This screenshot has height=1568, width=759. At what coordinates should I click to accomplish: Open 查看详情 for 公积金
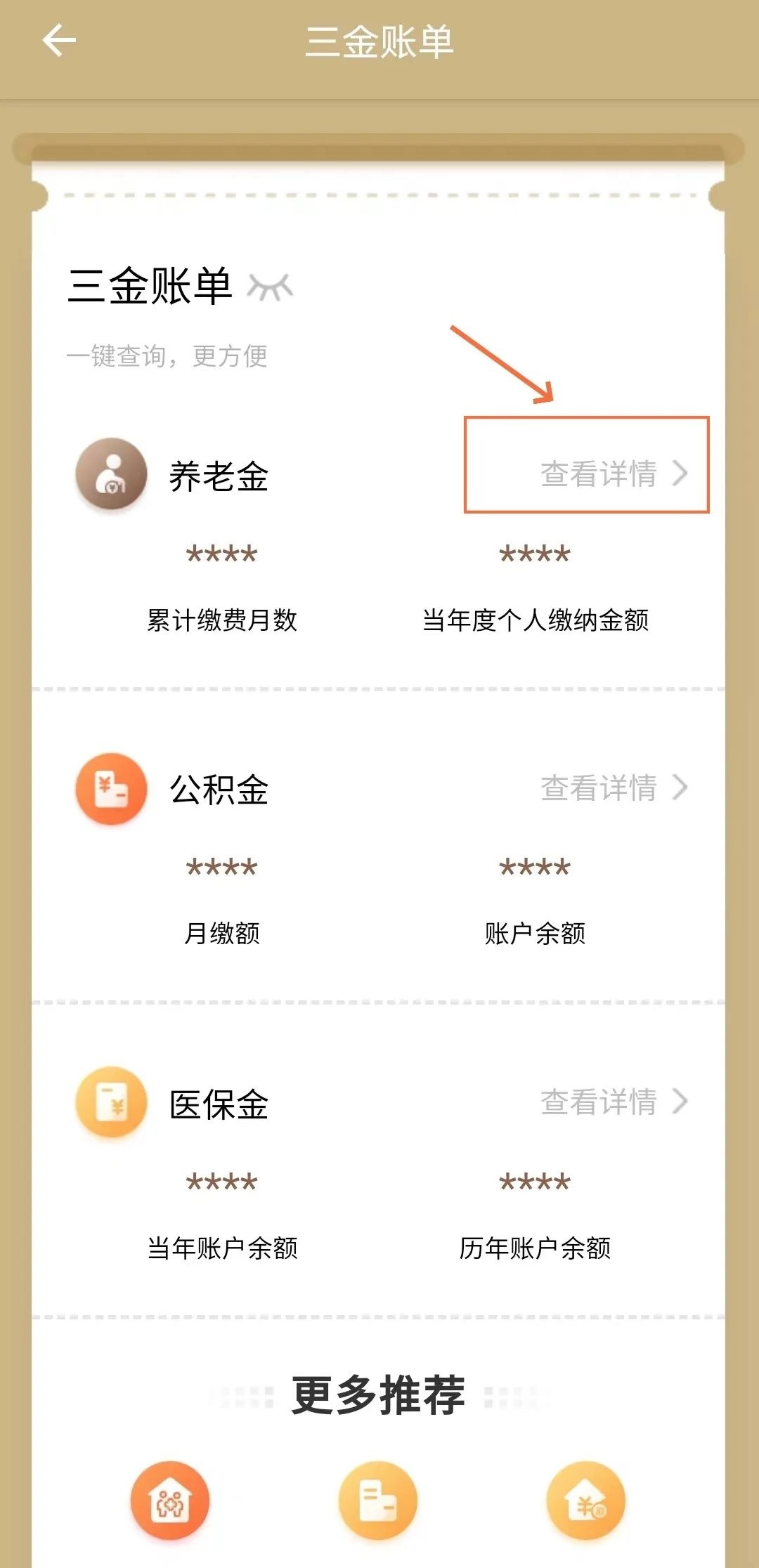point(613,788)
